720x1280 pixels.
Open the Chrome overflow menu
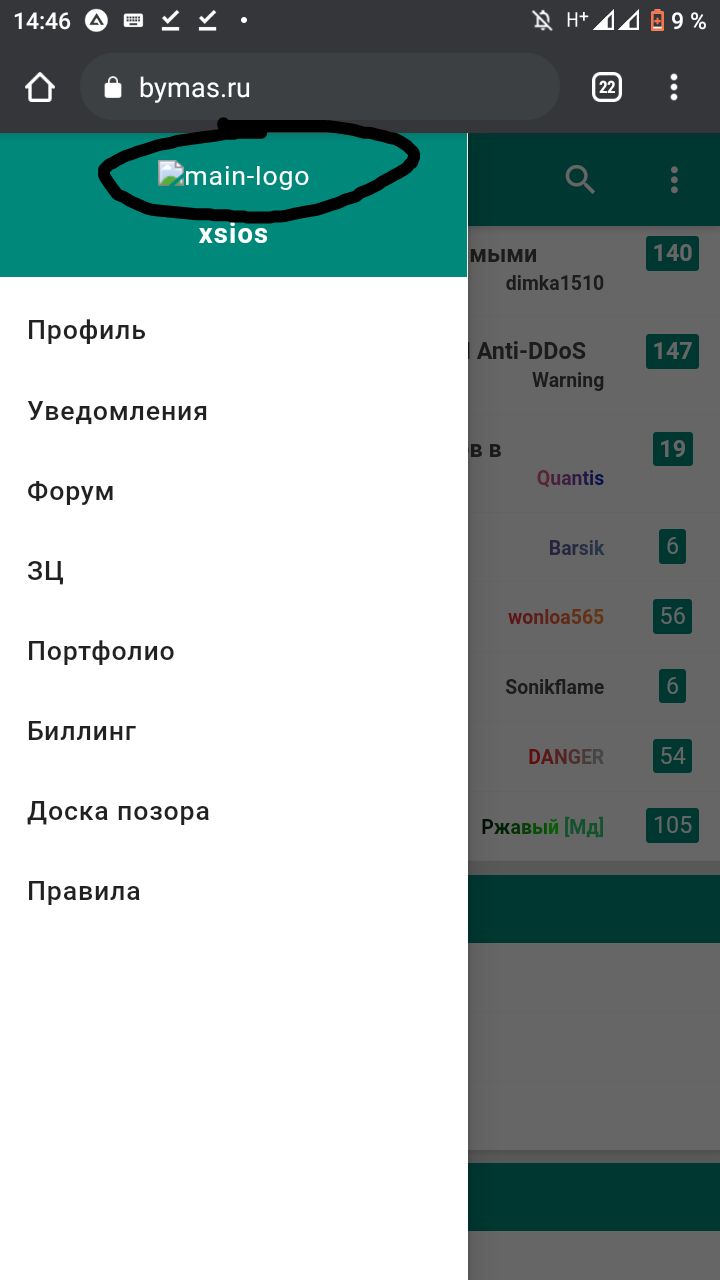point(674,88)
